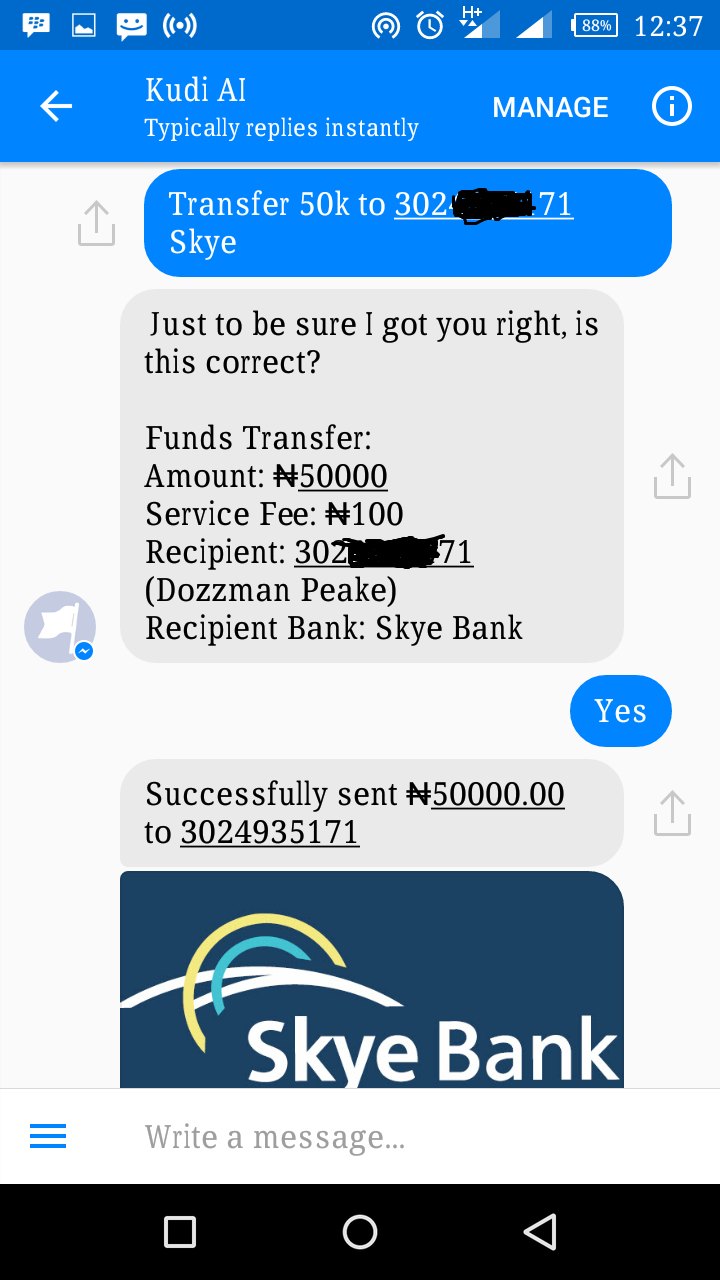The width and height of the screenshot is (720, 1280).
Task: Go back from the Kudi AI chat
Action: click(56, 107)
